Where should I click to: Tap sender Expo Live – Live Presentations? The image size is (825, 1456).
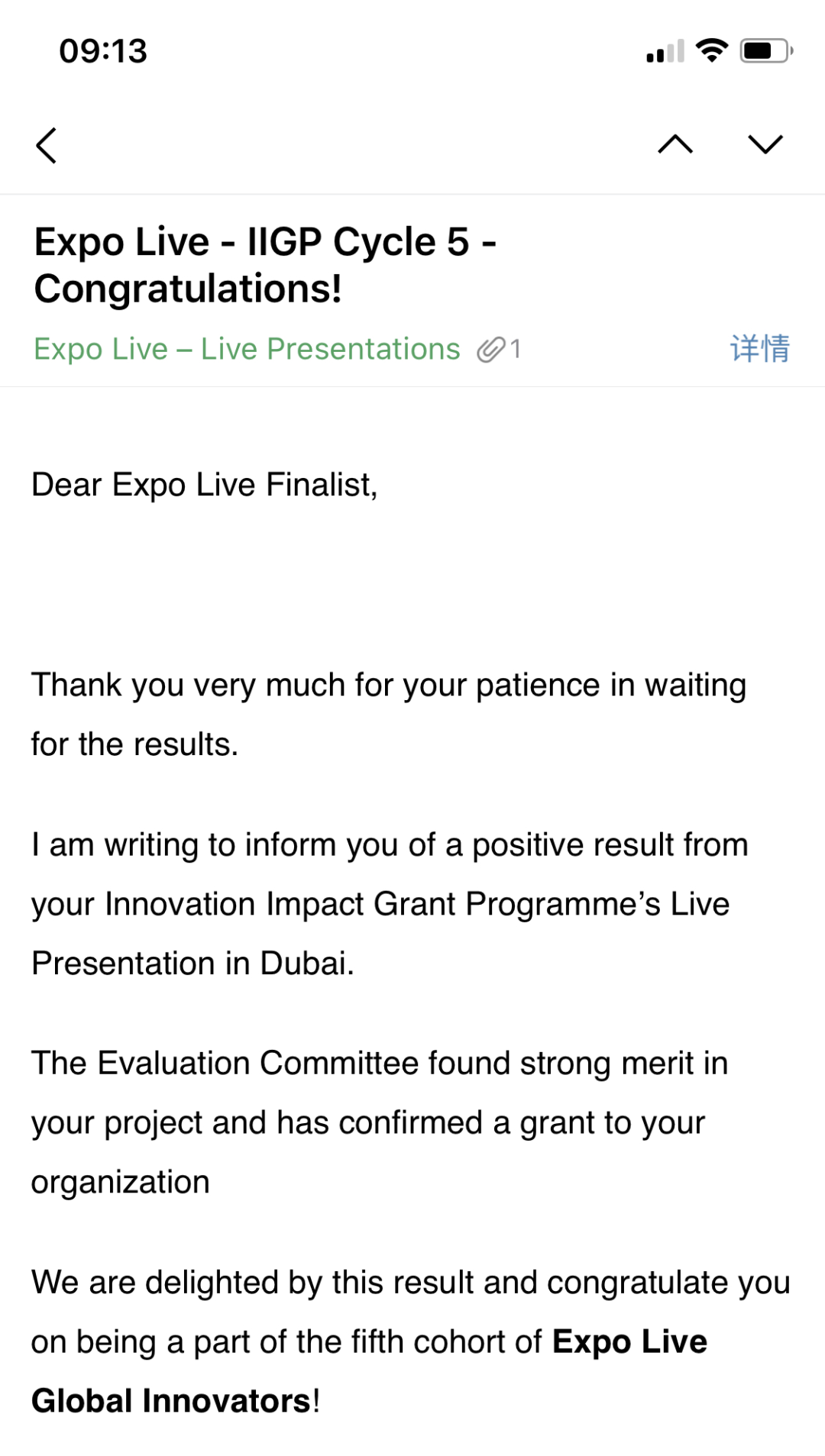coord(247,349)
